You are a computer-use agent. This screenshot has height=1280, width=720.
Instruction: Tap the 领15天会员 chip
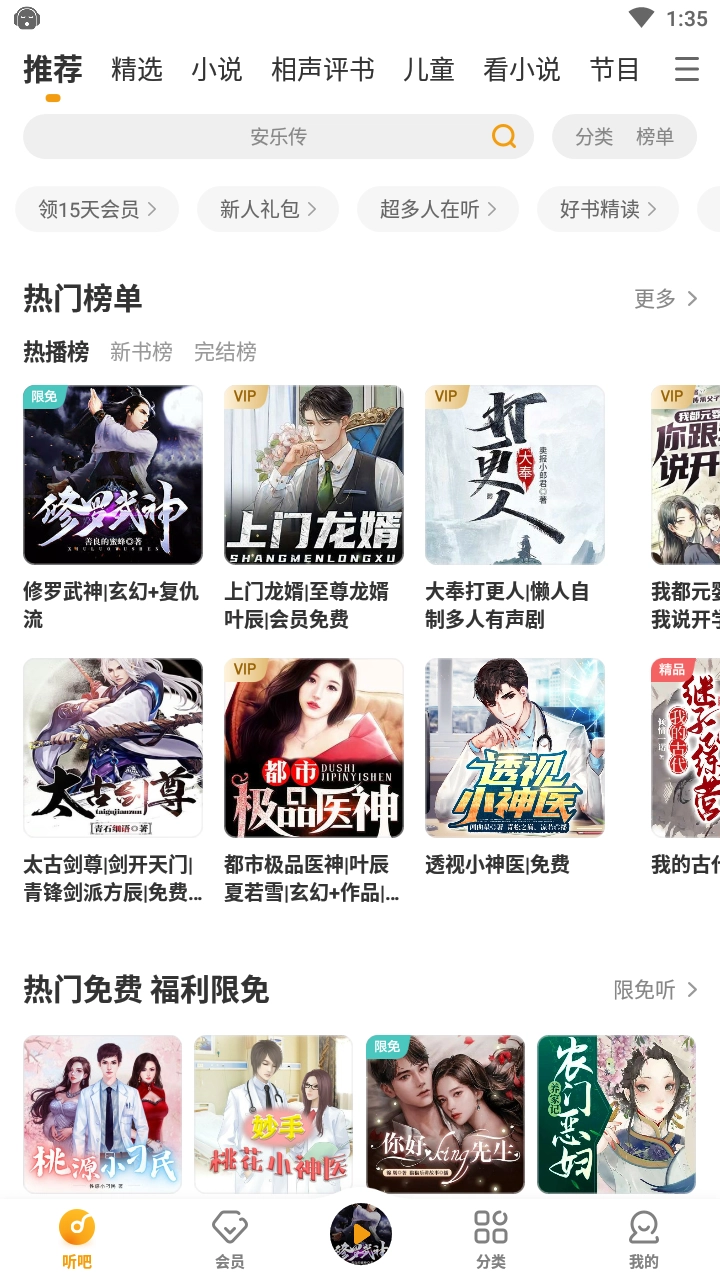point(97,209)
